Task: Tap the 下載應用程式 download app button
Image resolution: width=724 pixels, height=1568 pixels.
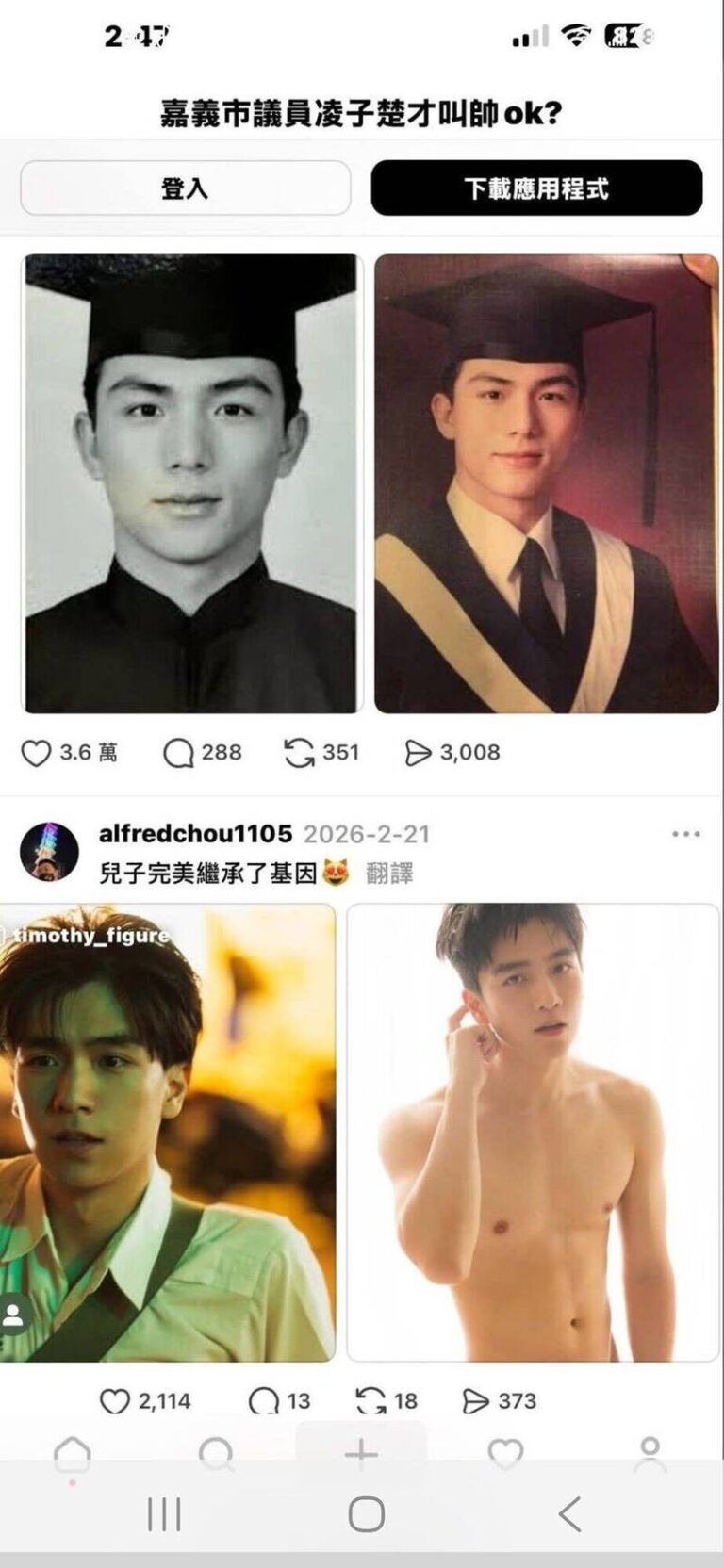Action: coord(536,188)
